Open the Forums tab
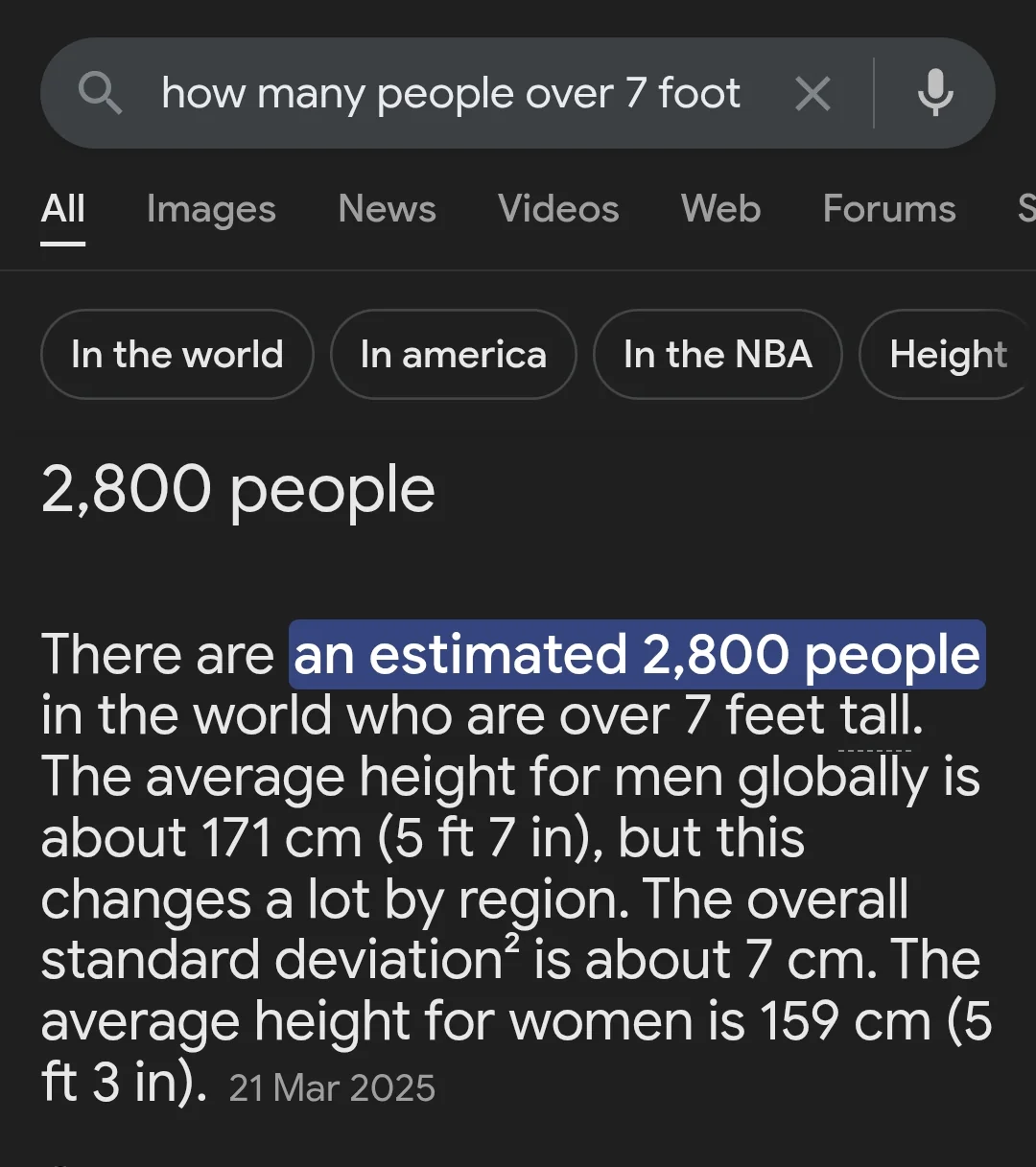1036x1167 pixels. [888, 209]
